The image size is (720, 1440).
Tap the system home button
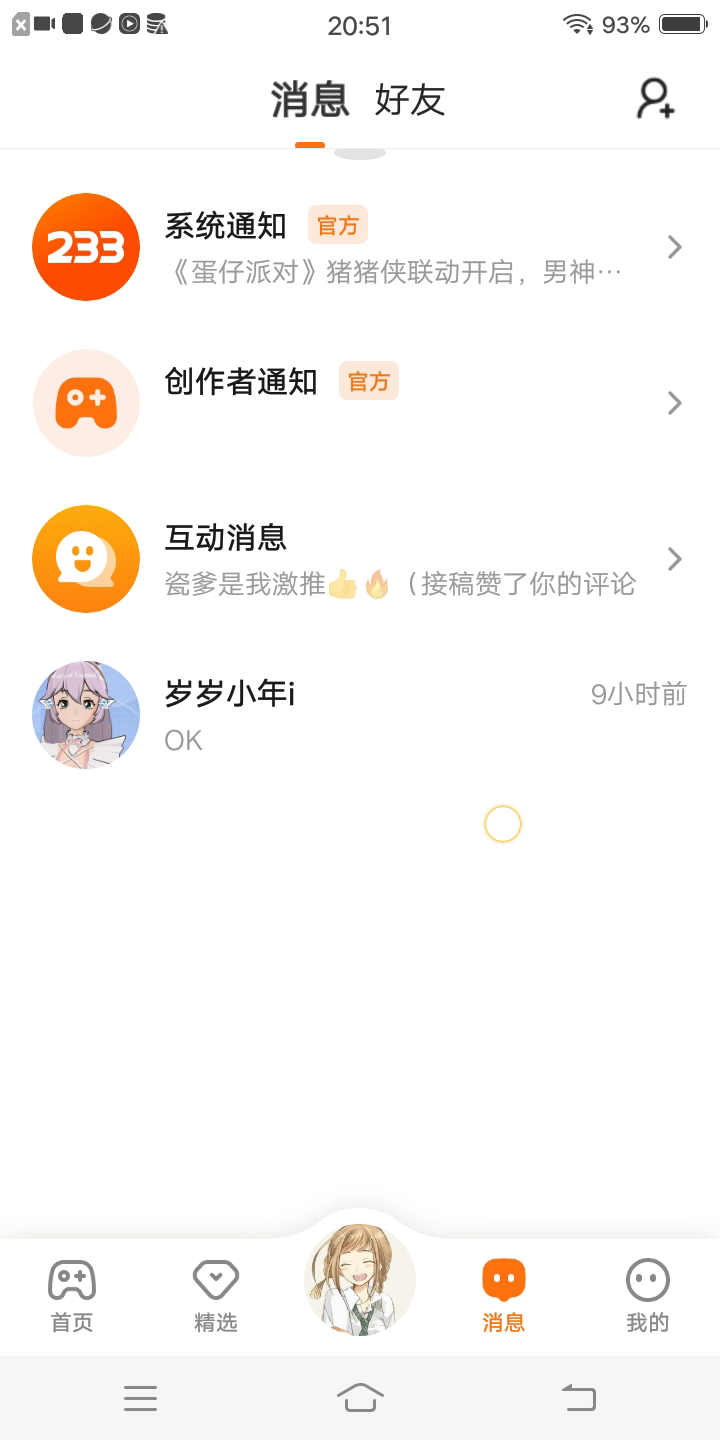360,1397
